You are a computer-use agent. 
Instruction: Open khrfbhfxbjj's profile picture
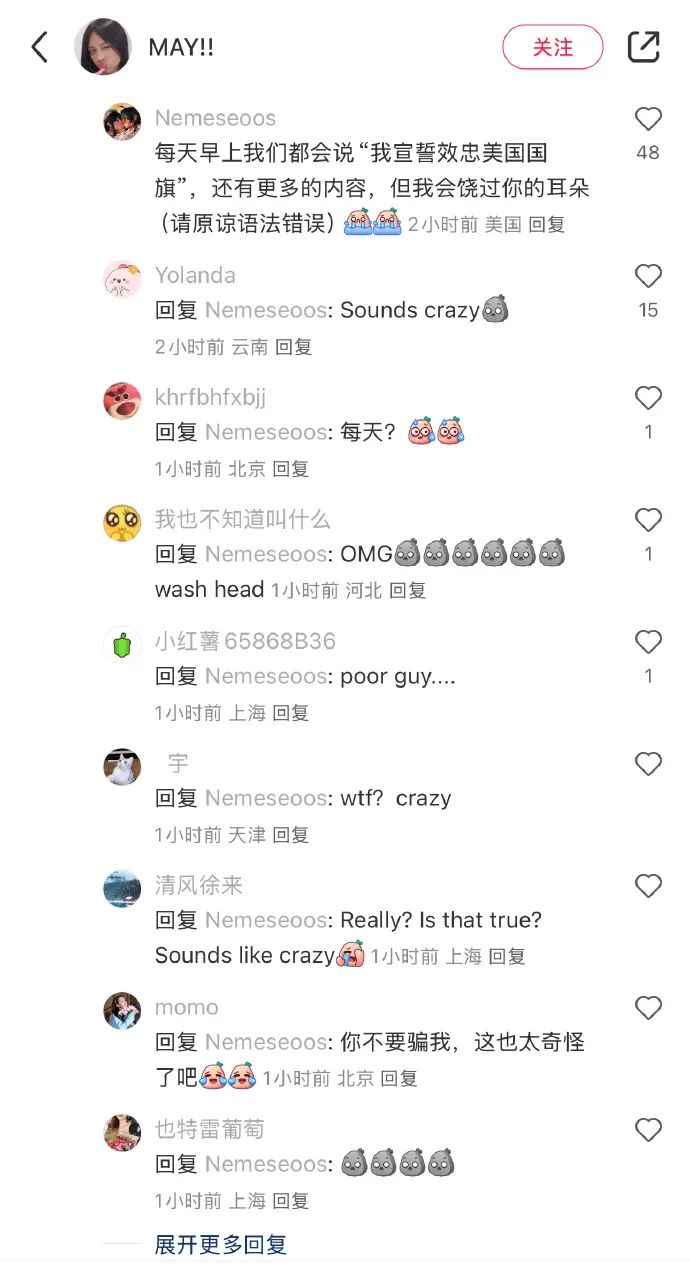(x=122, y=401)
